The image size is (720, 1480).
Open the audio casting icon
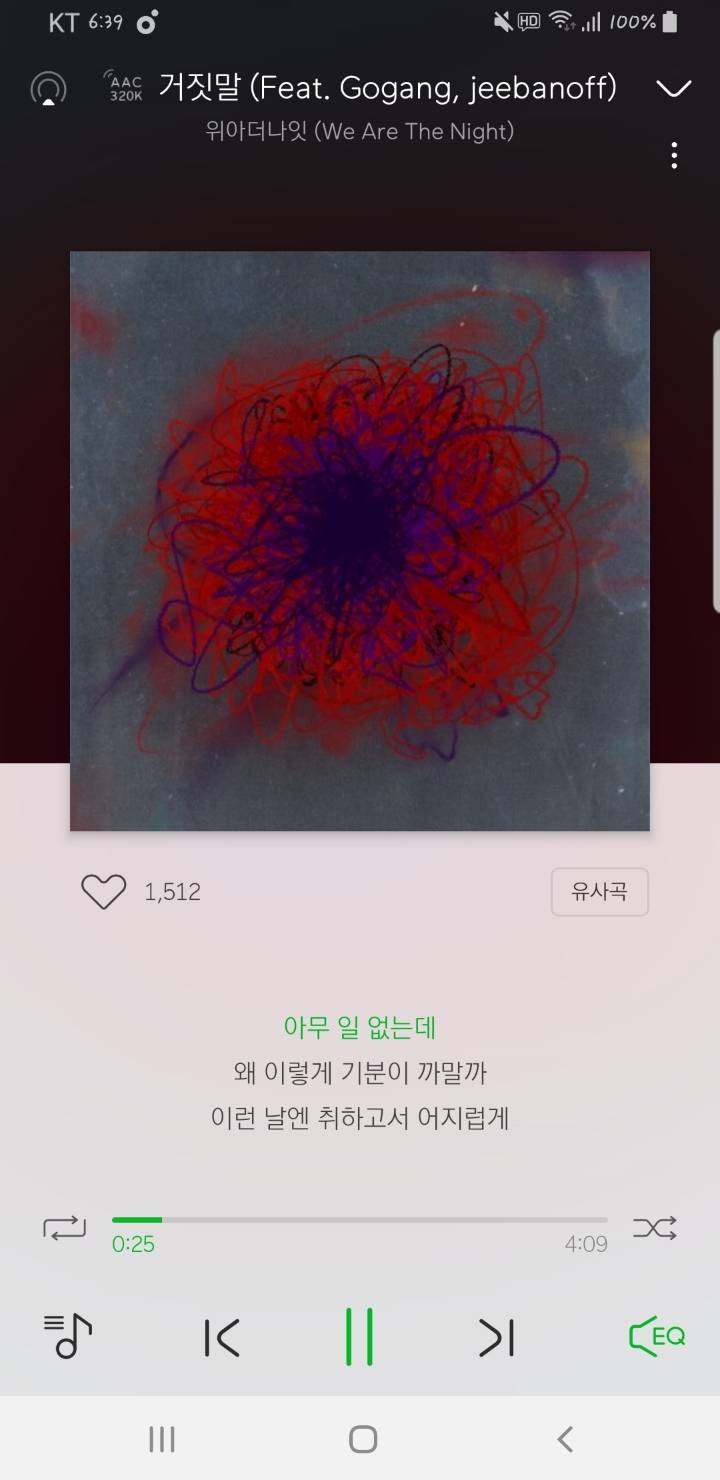[45, 88]
